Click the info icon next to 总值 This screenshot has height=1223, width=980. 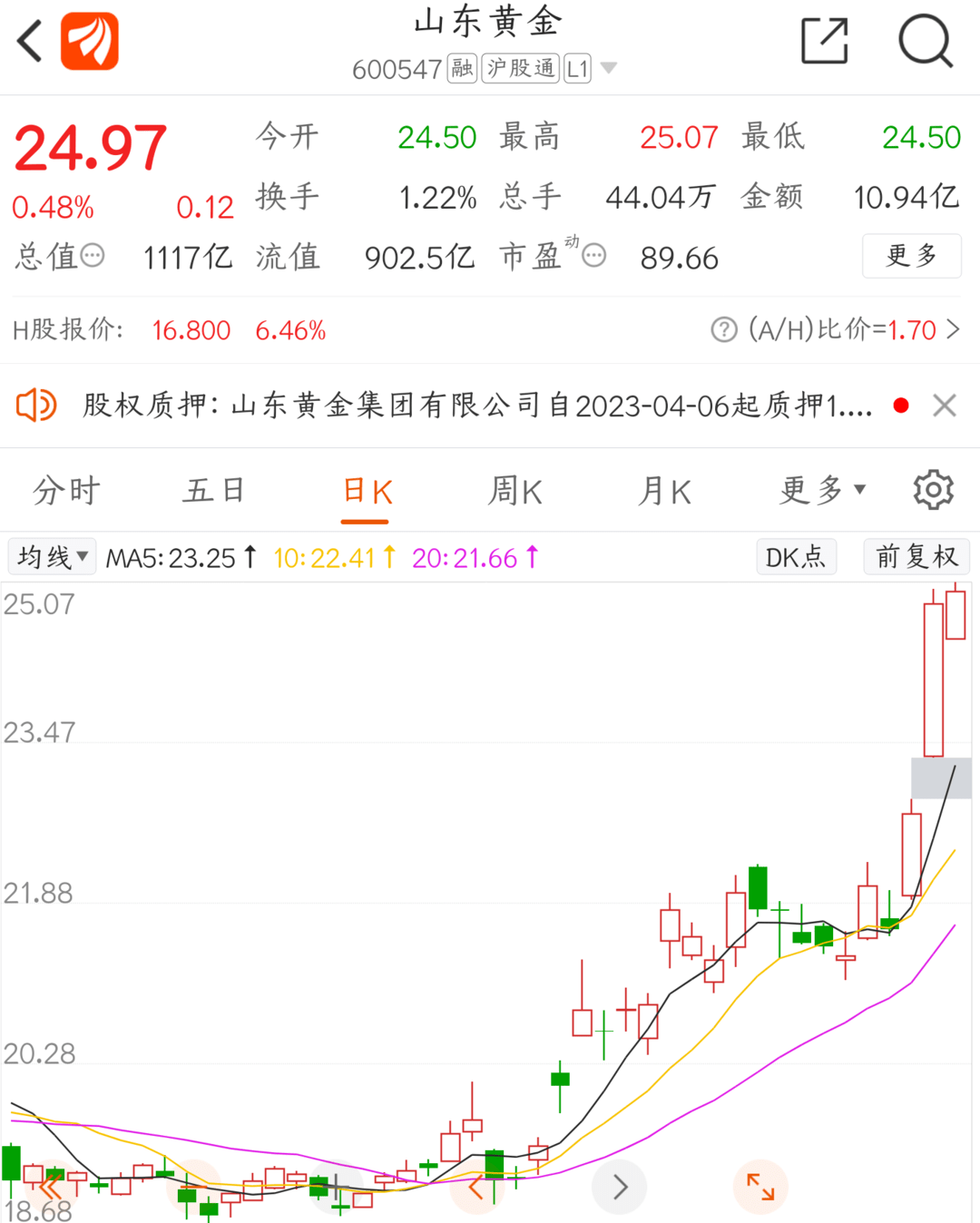pyautogui.click(x=92, y=257)
